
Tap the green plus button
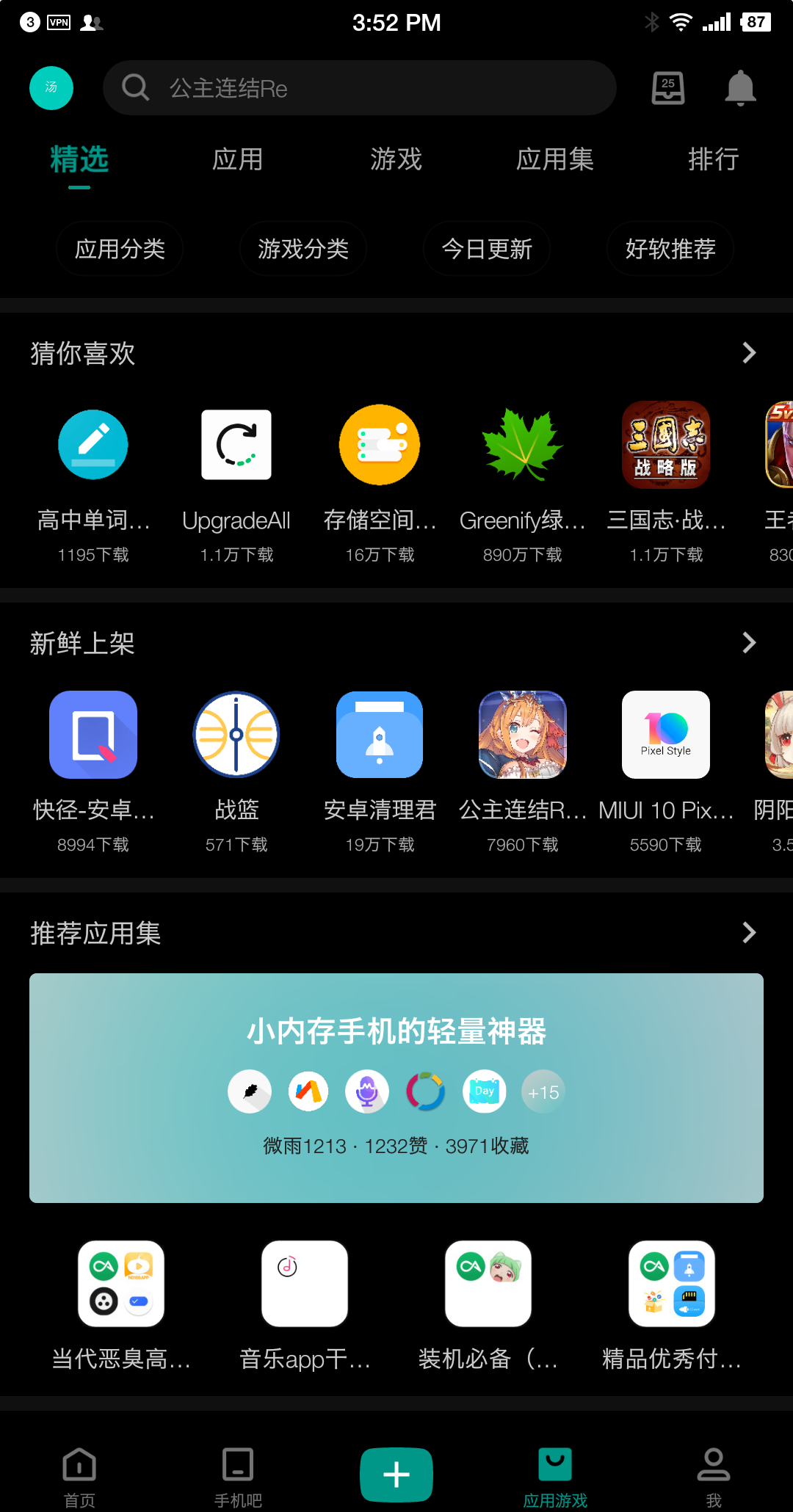click(x=396, y=1475)
